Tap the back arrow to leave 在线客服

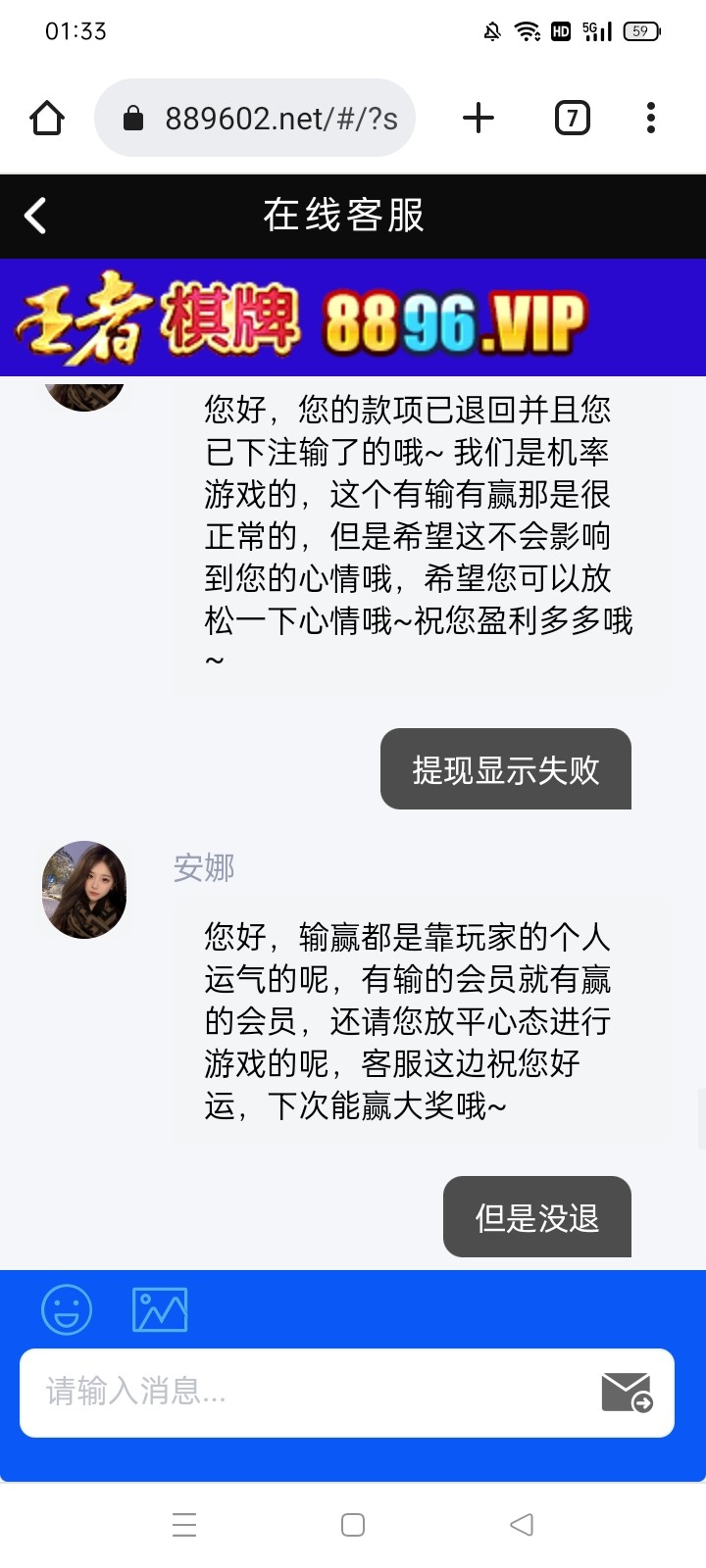[x=35, y=216]
